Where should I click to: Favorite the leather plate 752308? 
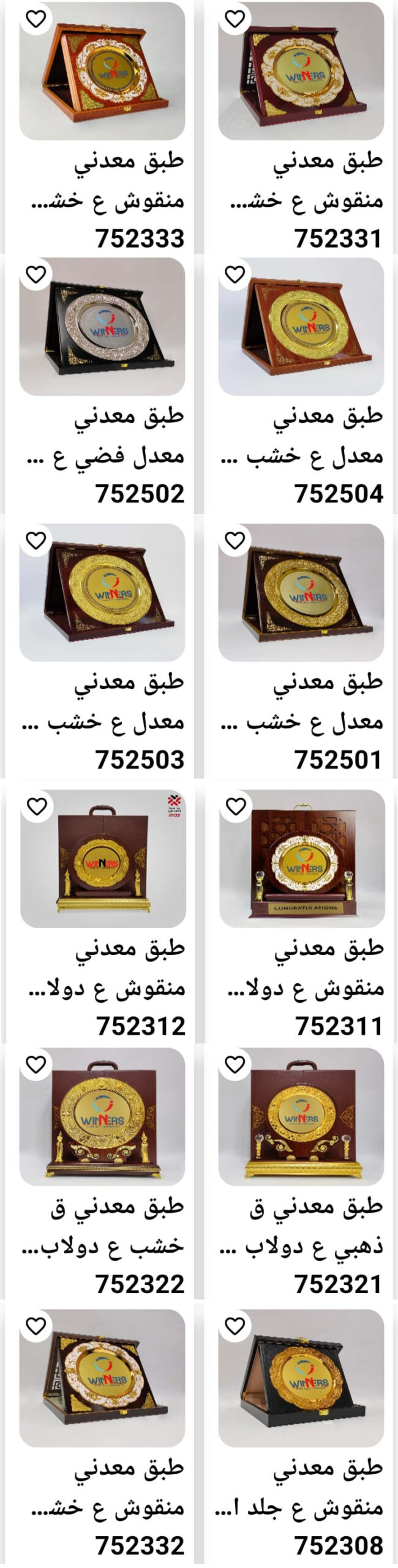[235, 1327]
